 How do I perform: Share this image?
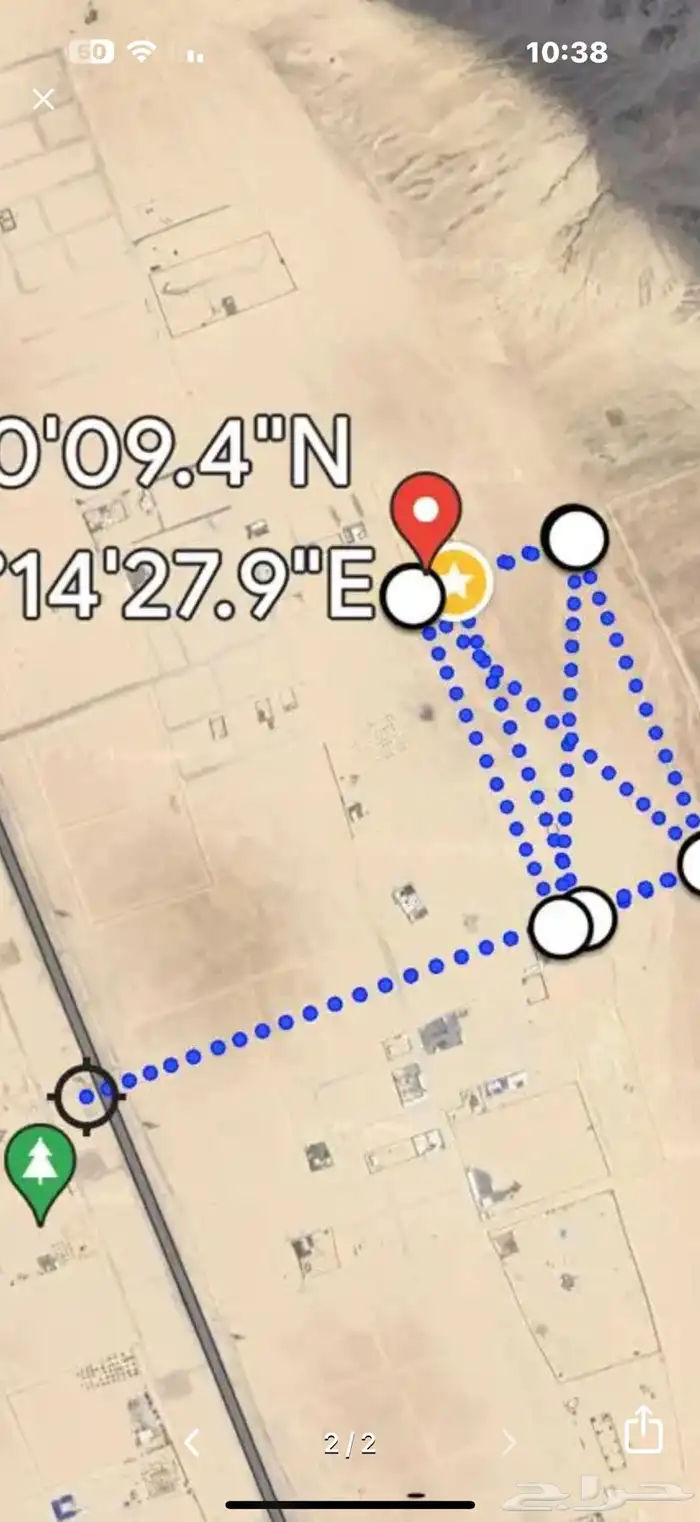coord(644,1429)
